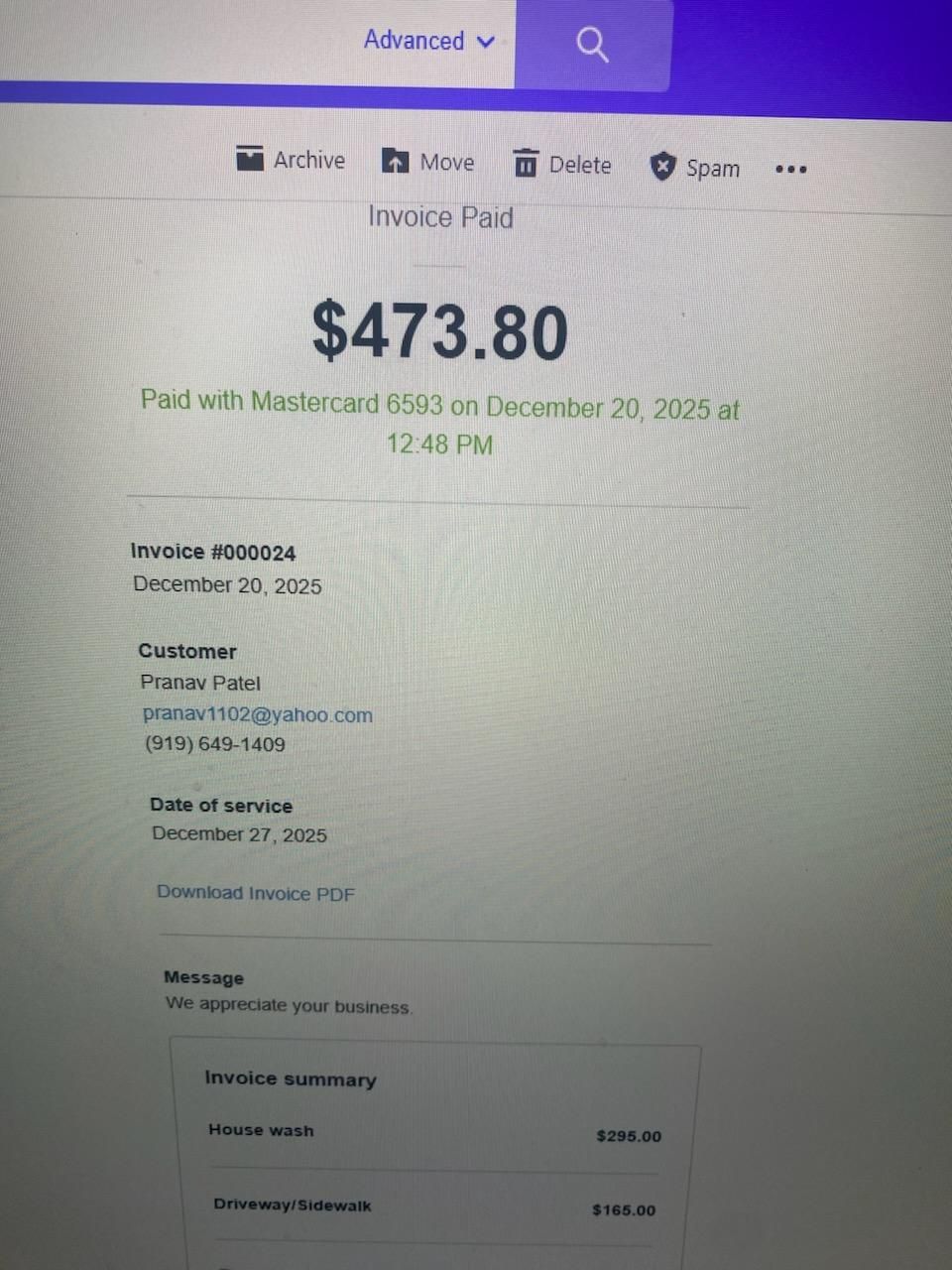Open the pranav1102@yahoo.com email link

(x=258, y=714)
